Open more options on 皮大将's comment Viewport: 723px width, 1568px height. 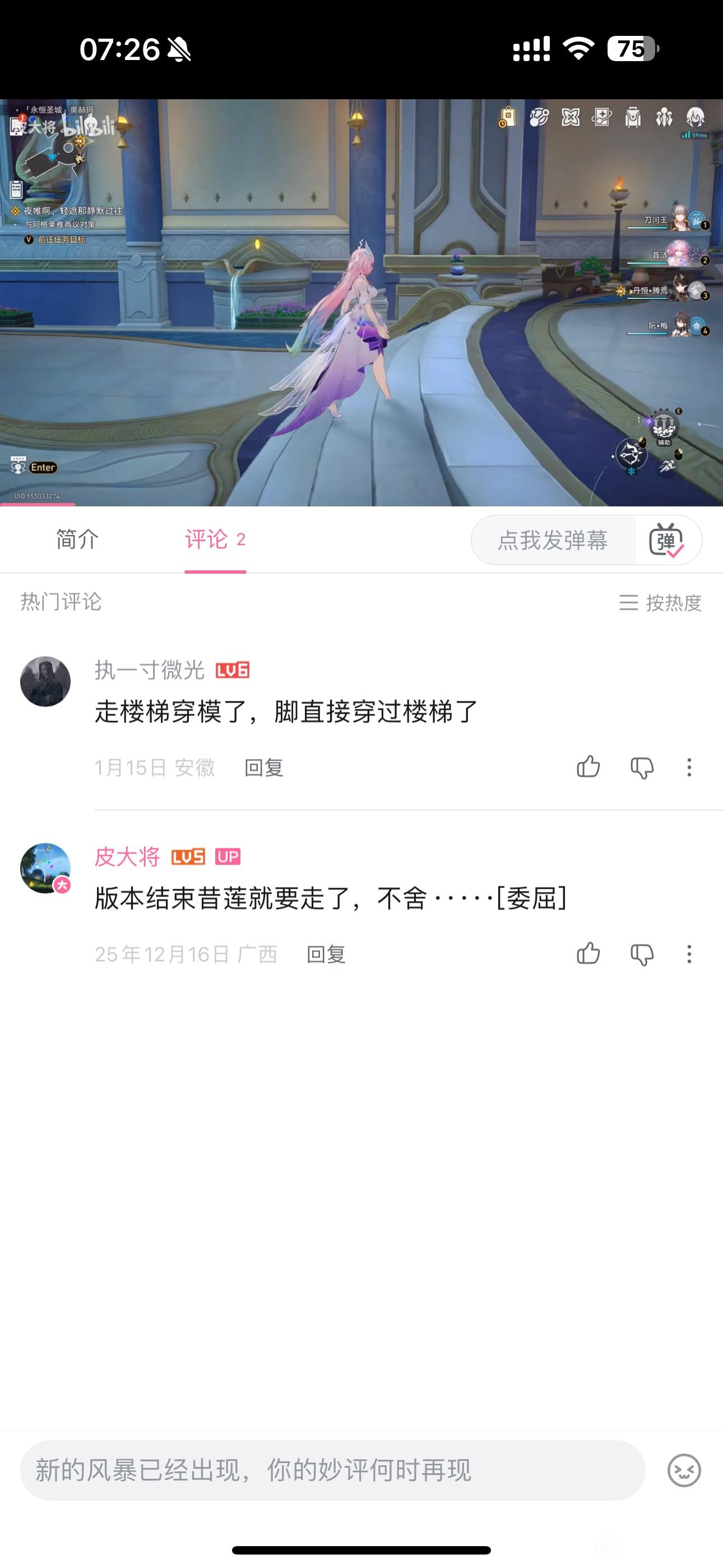(689, 954)
